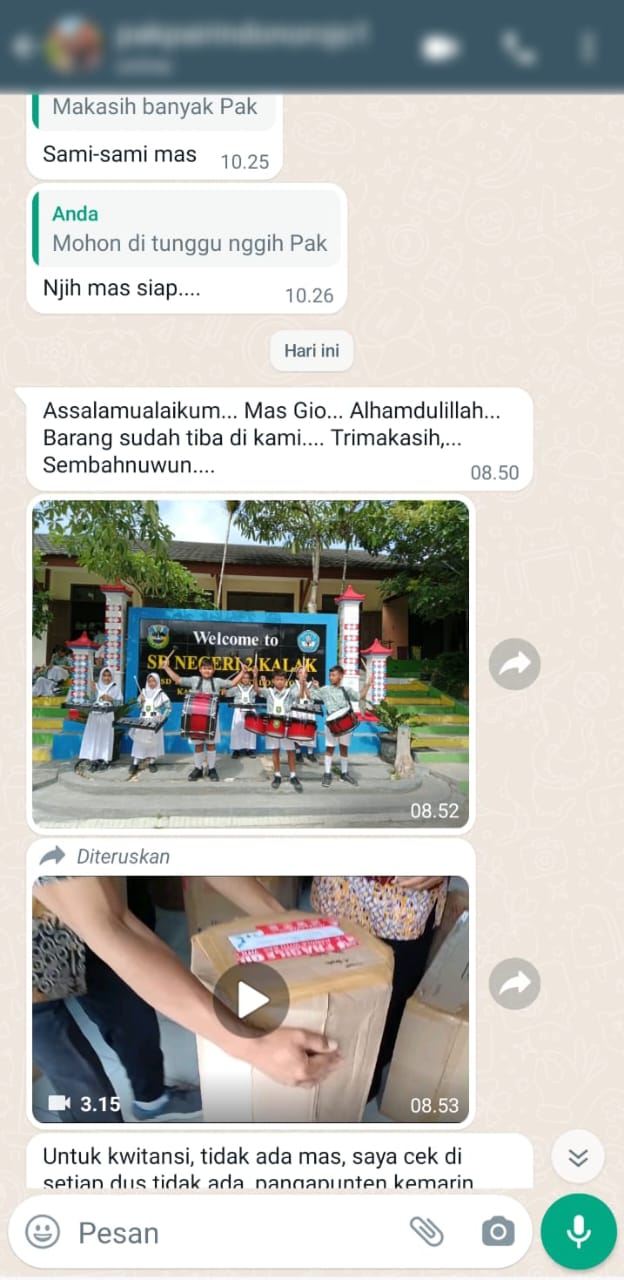Forward the 3.15 video message
This screenshot has width=624, height=1280.
(x=514, y=983)
